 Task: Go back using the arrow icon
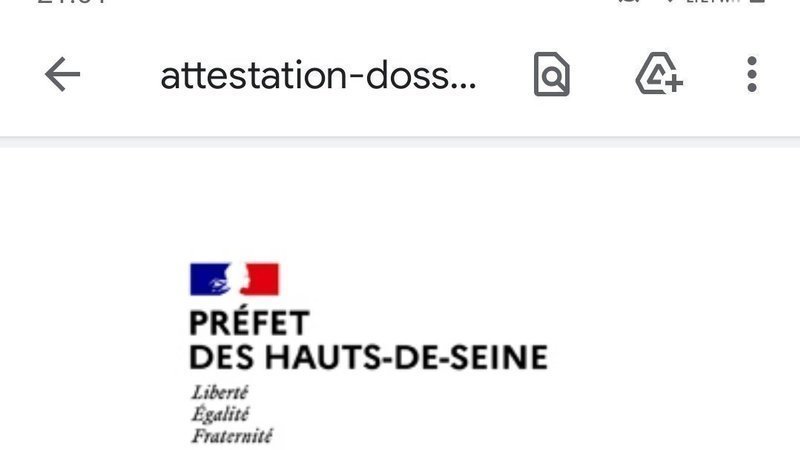point(62,75)
